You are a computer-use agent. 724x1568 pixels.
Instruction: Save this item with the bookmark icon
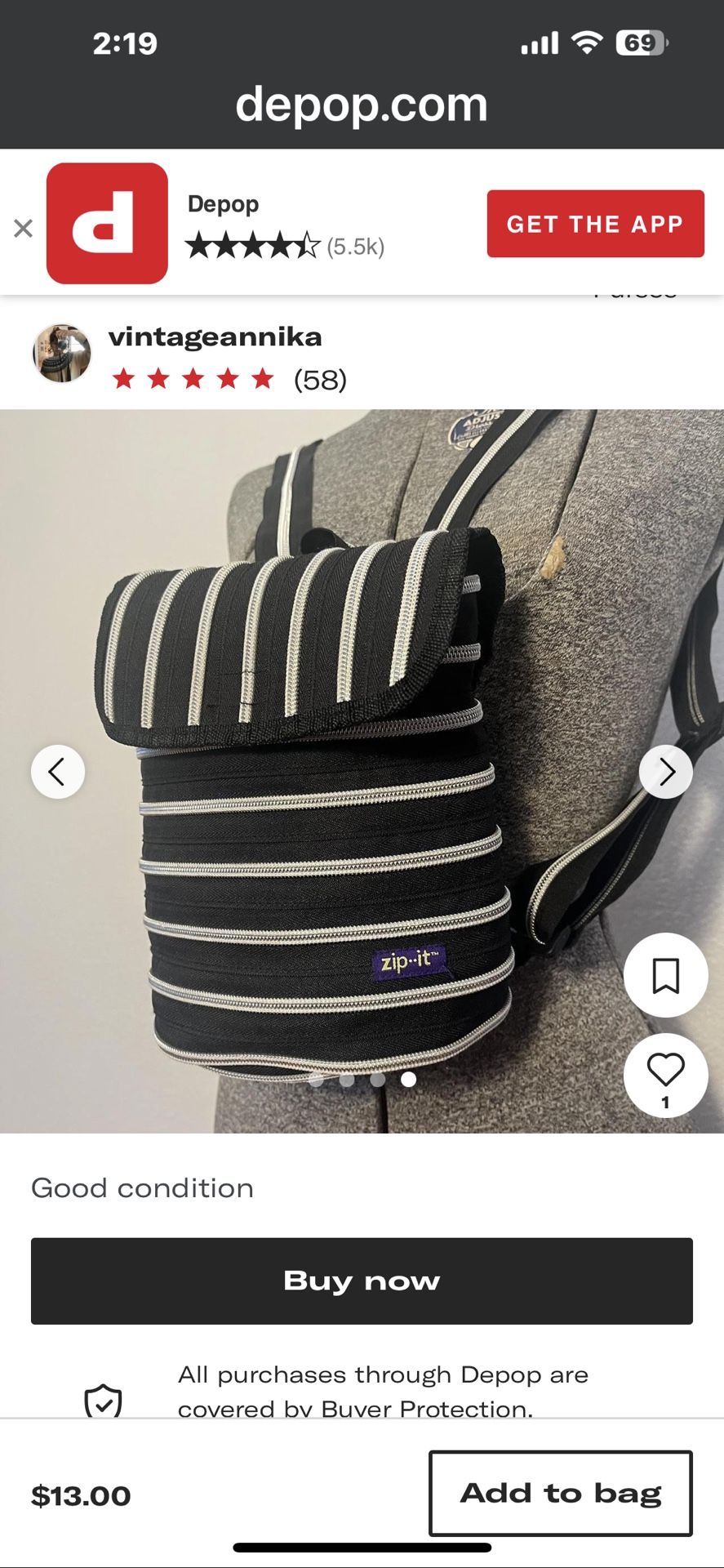(666, 975)
